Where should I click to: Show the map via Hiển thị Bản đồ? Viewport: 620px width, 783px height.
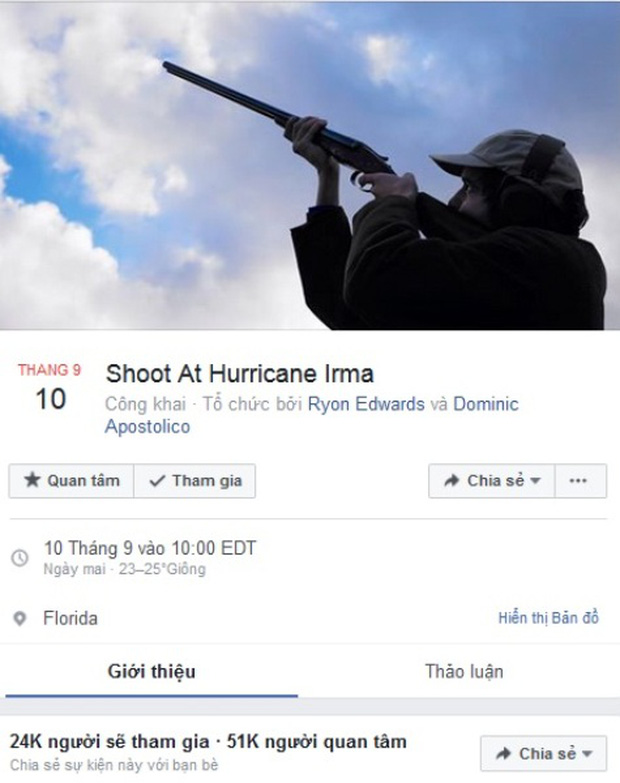coord(548,618)
